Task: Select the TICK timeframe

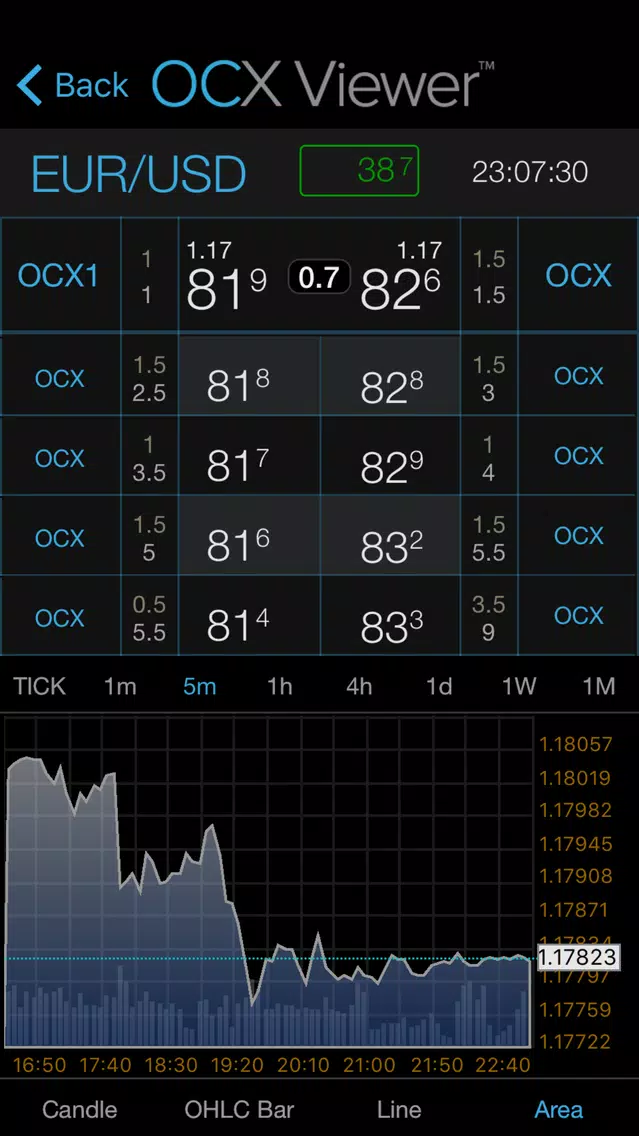Action: 40,686
